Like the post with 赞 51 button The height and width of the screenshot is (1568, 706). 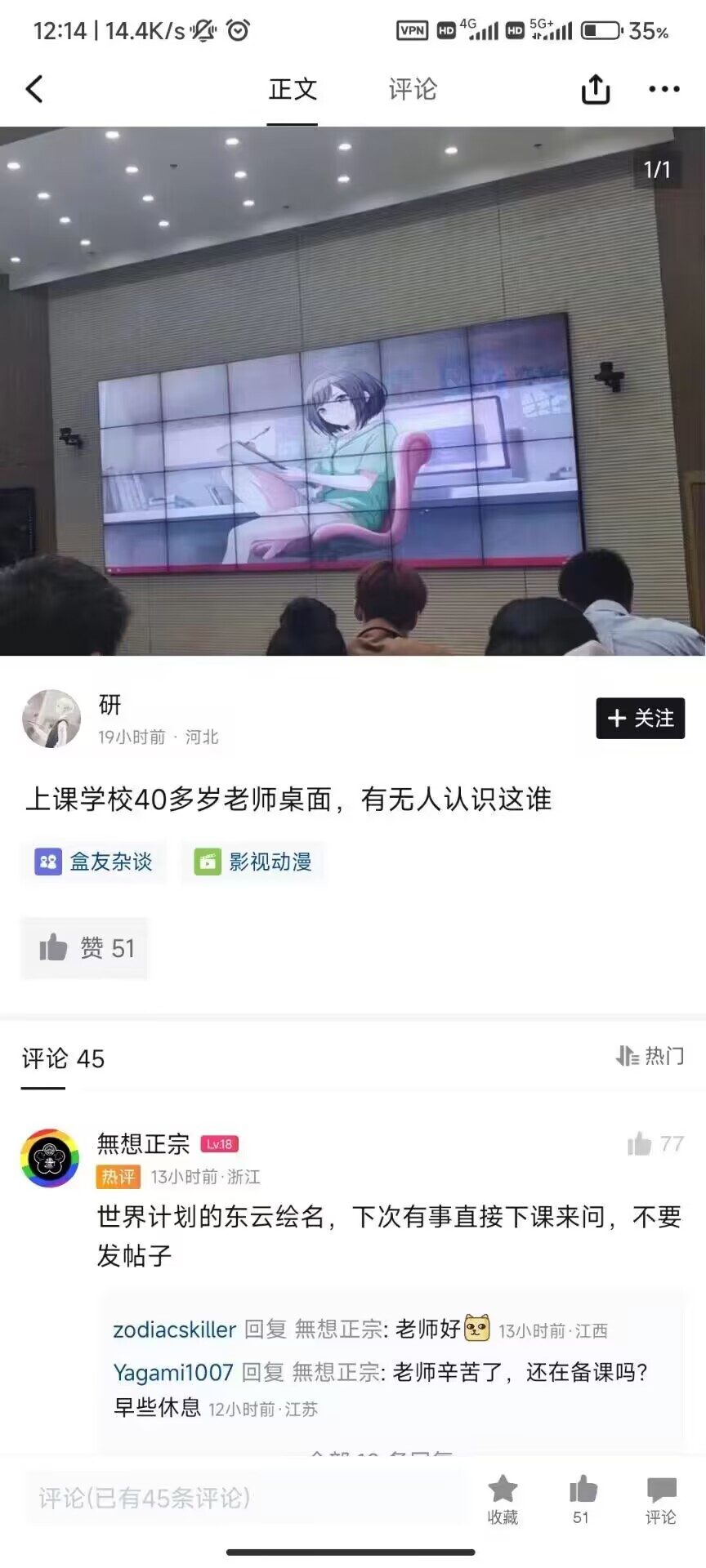point(86,948)
